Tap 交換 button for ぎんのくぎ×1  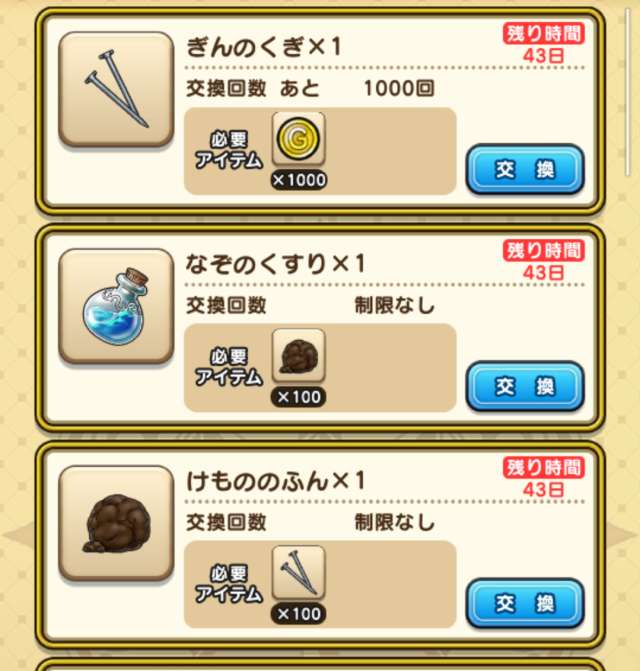524,169
